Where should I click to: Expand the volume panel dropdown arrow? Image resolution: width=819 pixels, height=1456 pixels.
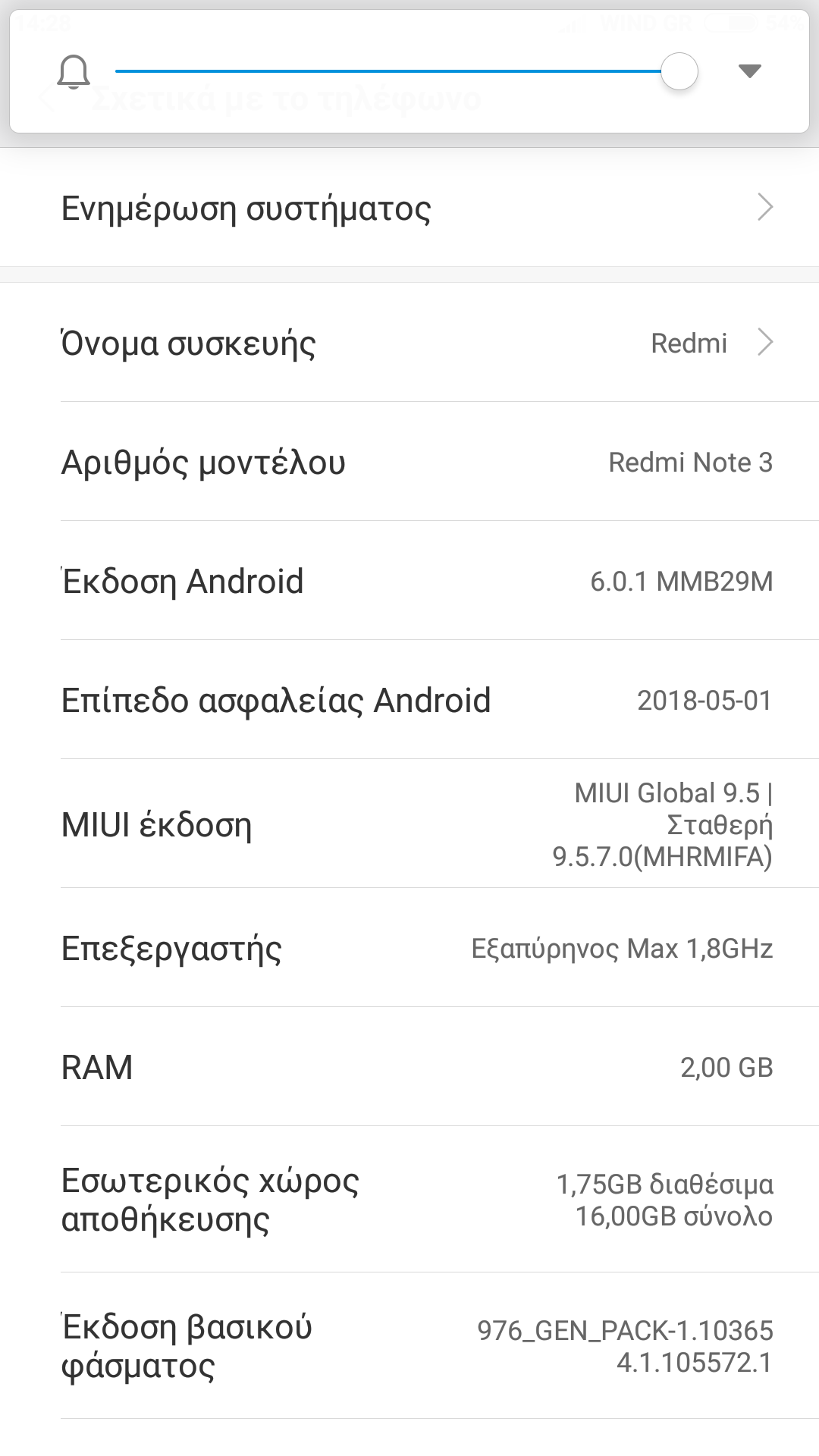[749, 71]
